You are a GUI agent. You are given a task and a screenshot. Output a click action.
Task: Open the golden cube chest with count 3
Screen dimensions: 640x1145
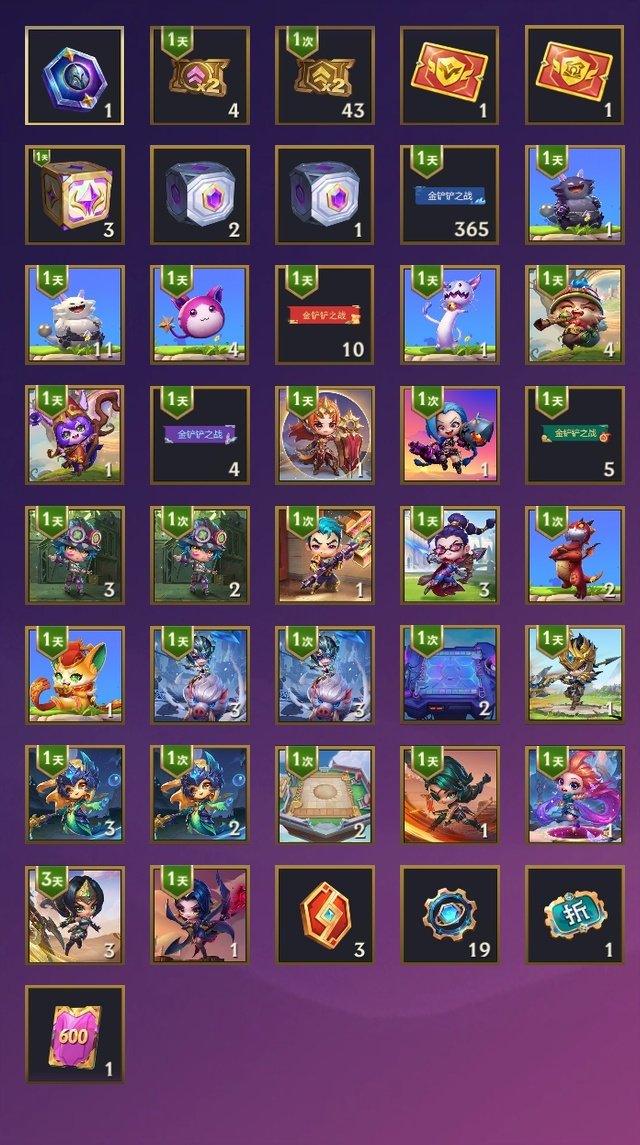75,195
